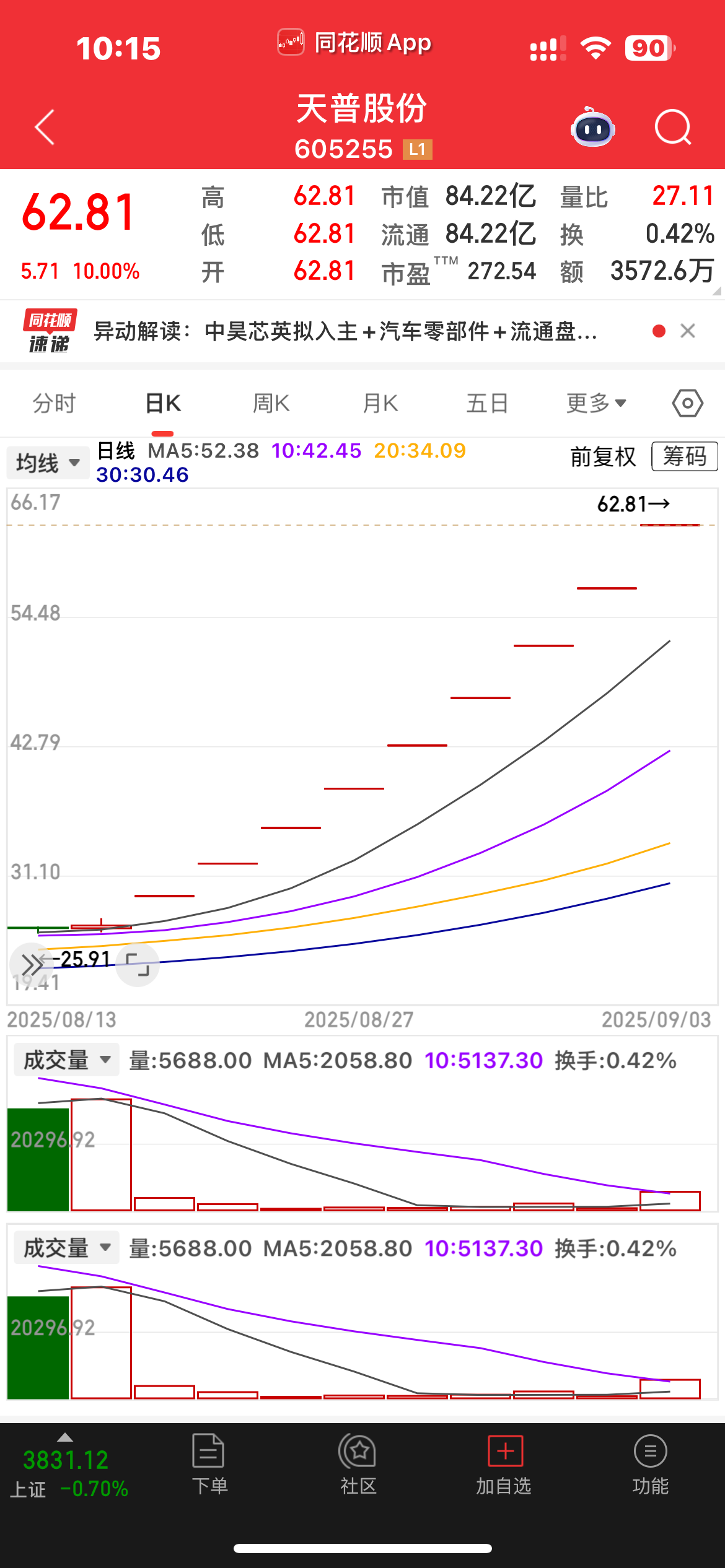This screenshot has height=1568, width=725.
Task: Expand the K-line chart to fullscreen
Action: coord(138,964)
